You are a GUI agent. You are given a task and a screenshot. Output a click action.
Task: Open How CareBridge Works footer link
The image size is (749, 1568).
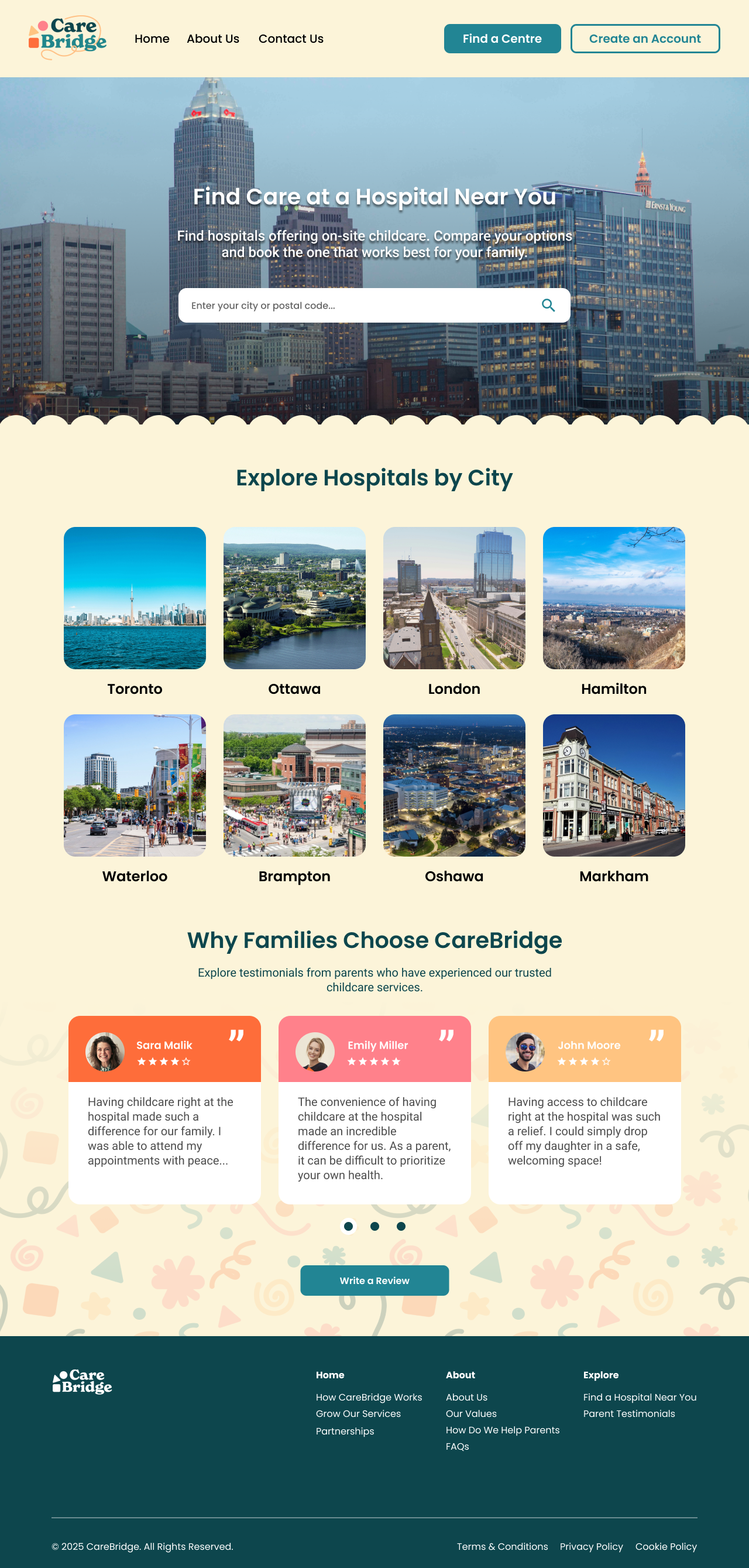tap(369, 1397)
